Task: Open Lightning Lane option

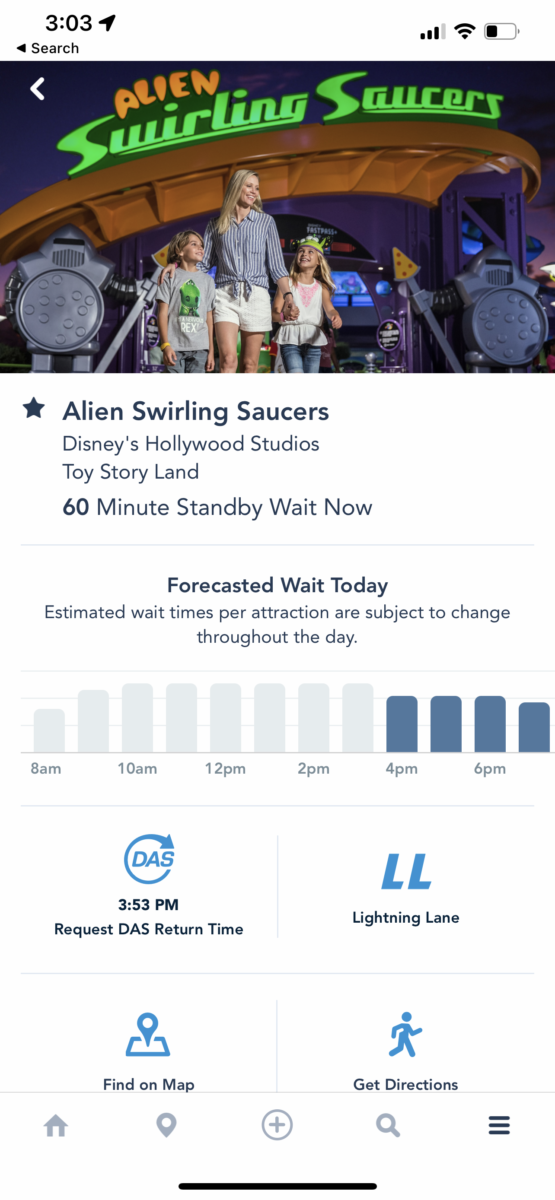Action: pyautogui.click(x=406, y=888)
